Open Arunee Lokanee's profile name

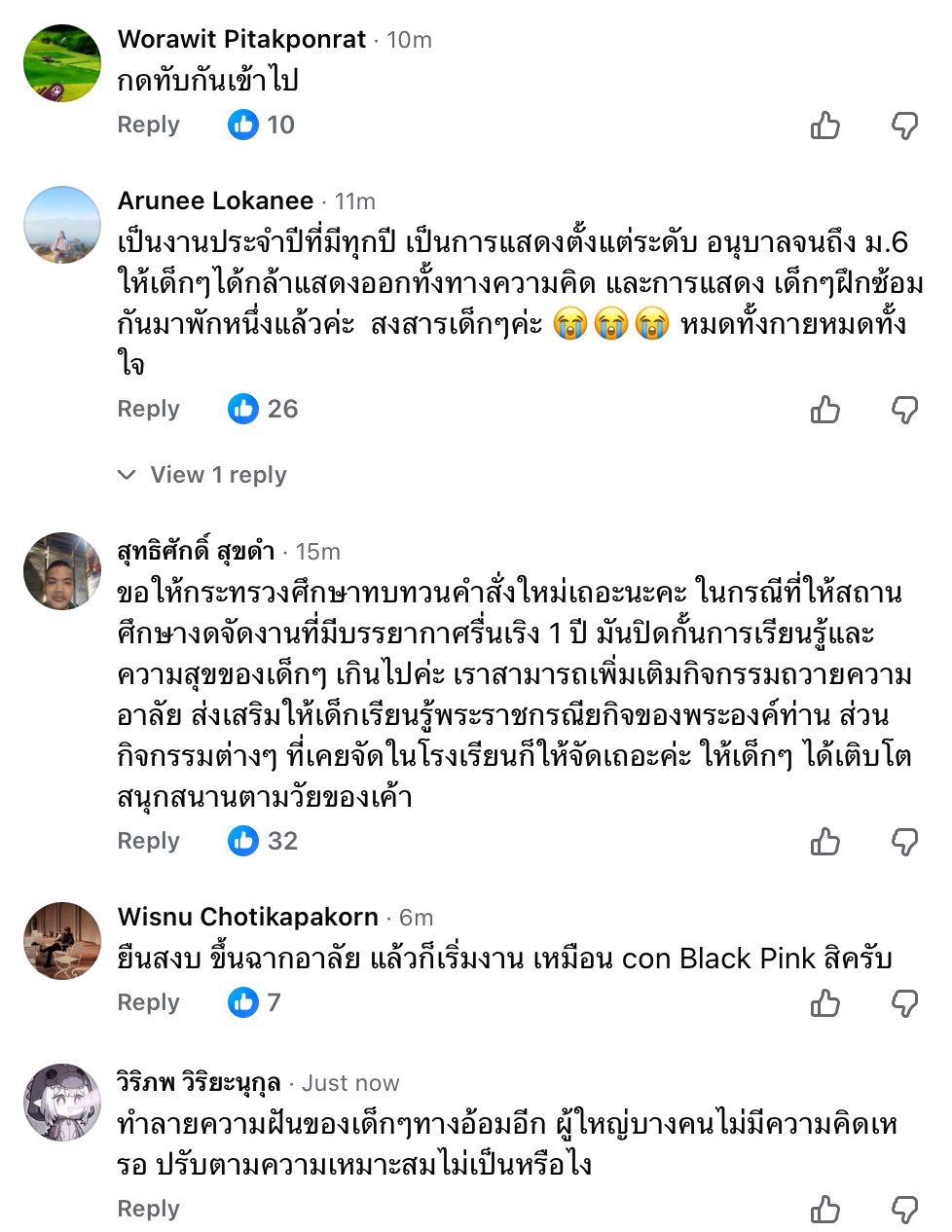(x=215, y=200)
